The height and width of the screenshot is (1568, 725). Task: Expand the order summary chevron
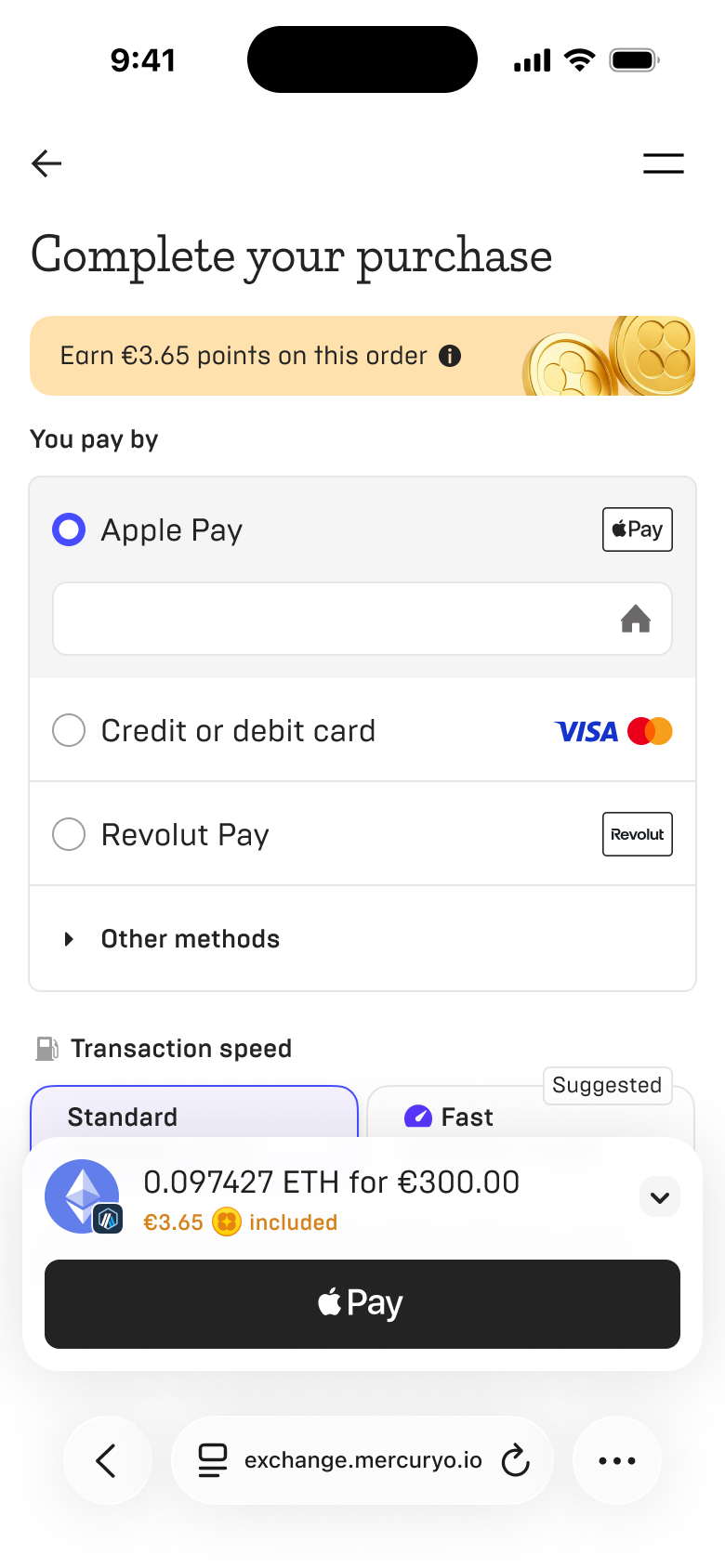point(660,1197)
